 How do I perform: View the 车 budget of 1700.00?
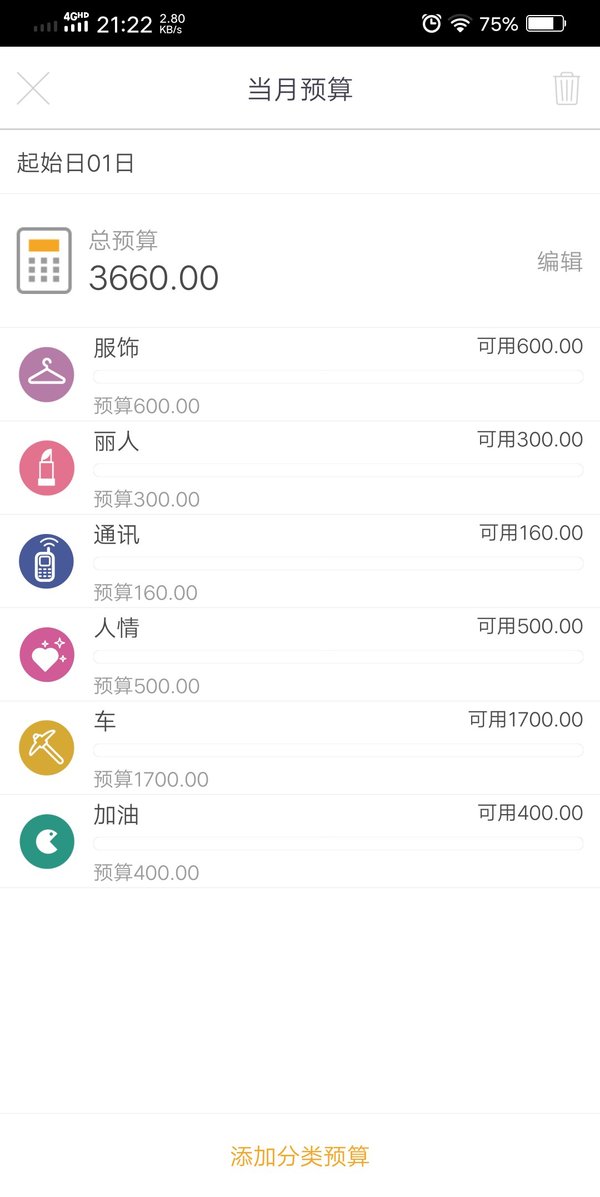[x=300, y=747]
